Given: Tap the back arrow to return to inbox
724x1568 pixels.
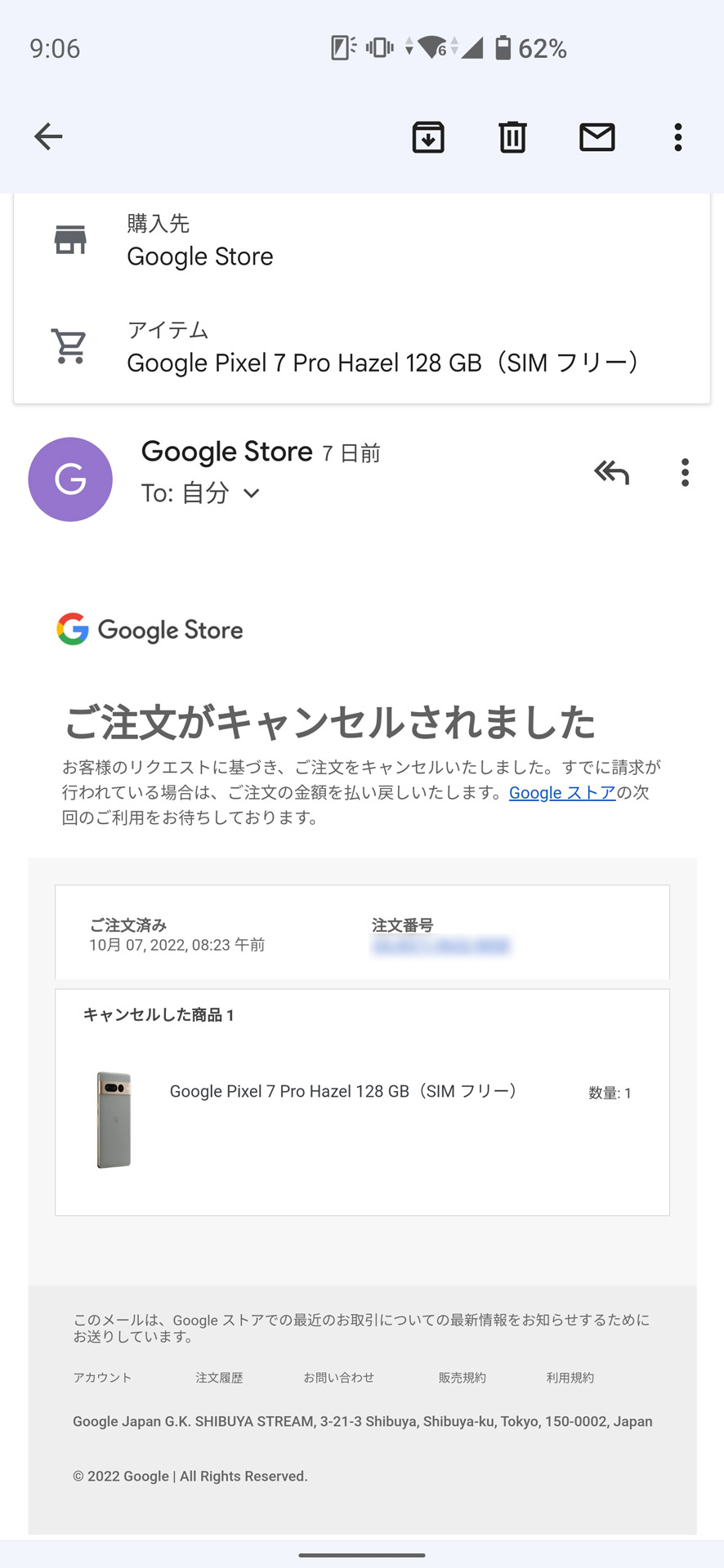Looking at the screenshot, I should click(47, 136).
